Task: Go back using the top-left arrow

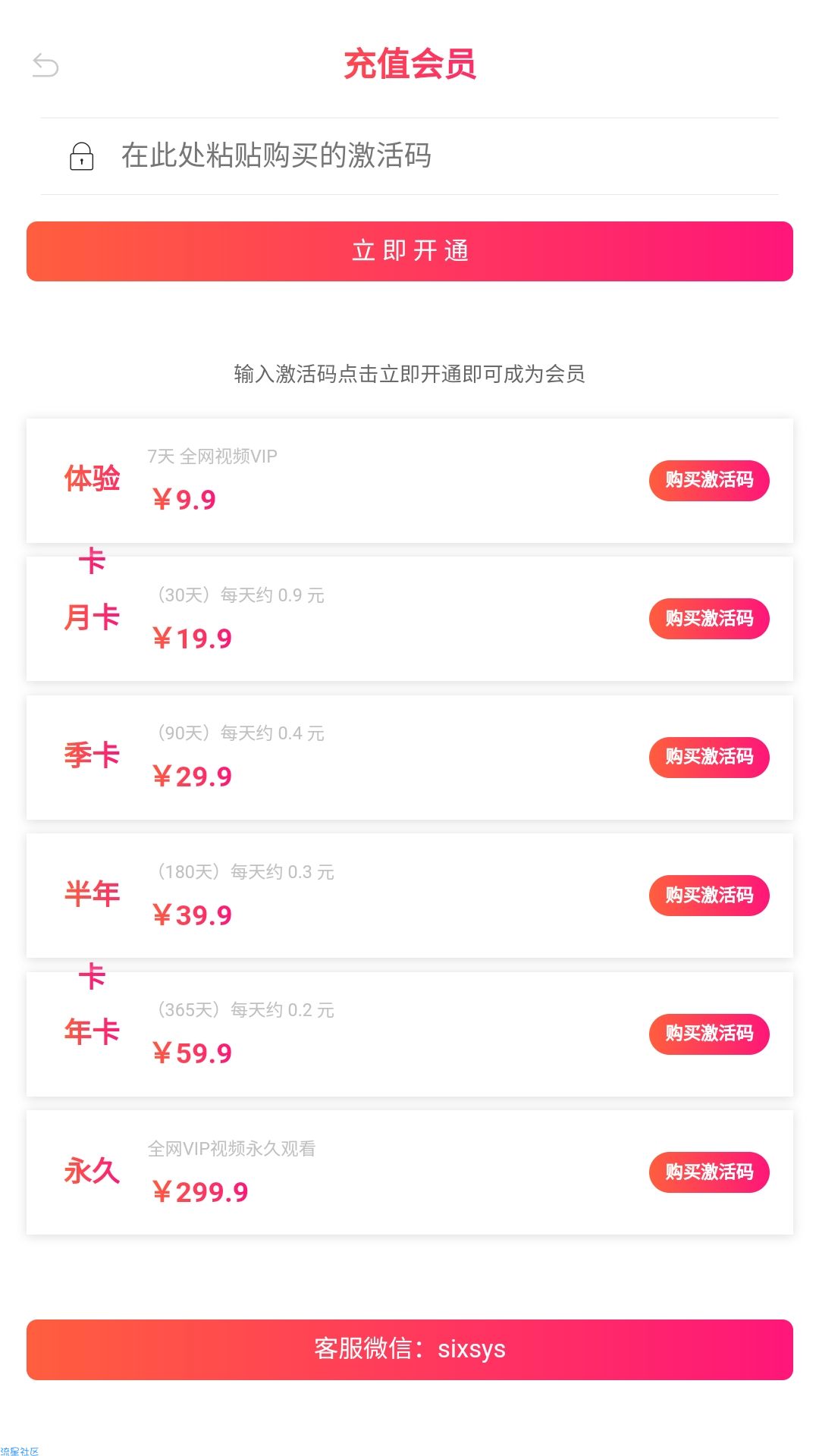Action: [x=45, y=65]
